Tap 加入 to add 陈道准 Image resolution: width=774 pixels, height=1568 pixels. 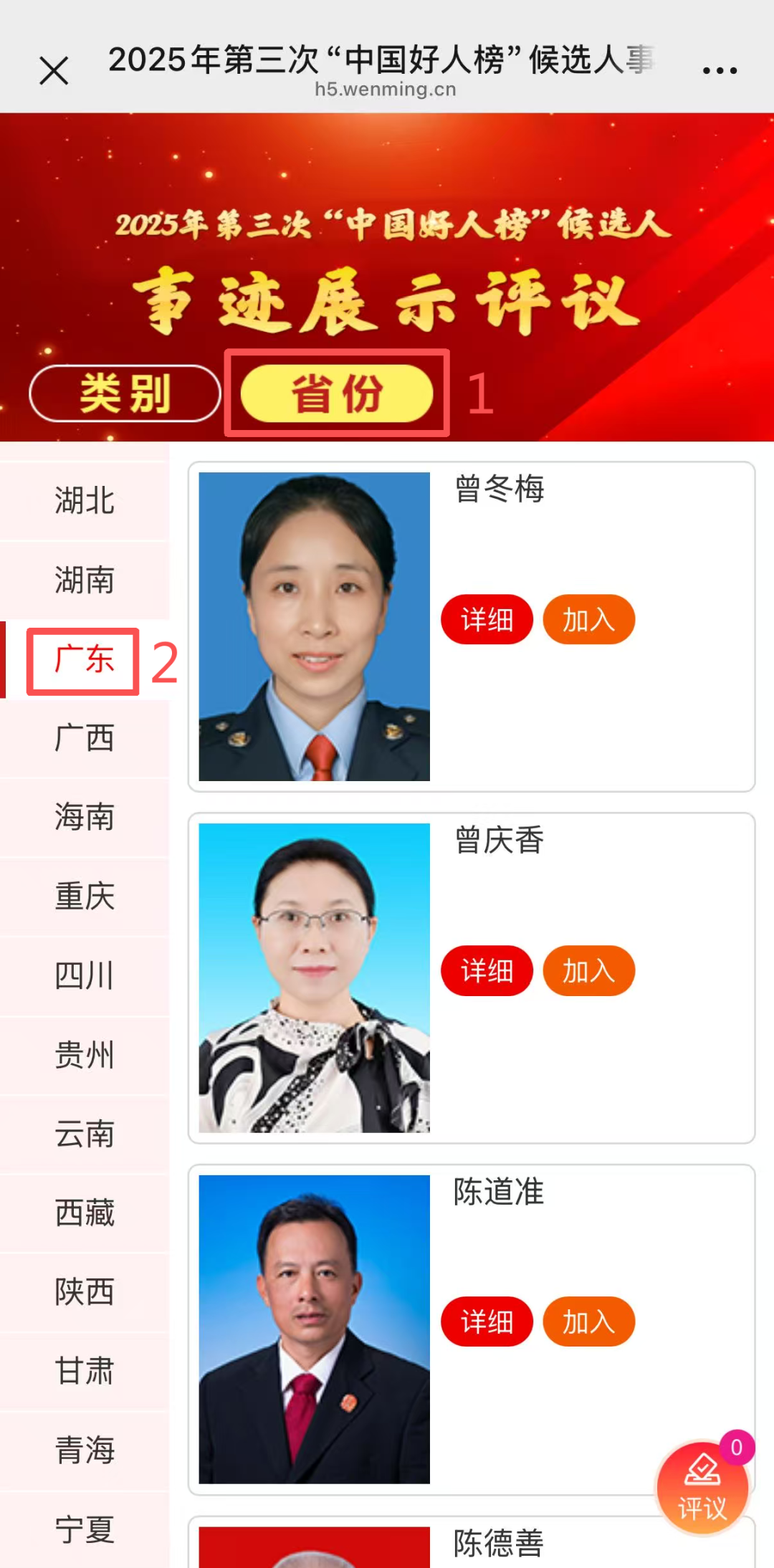tap(588, 1321)
